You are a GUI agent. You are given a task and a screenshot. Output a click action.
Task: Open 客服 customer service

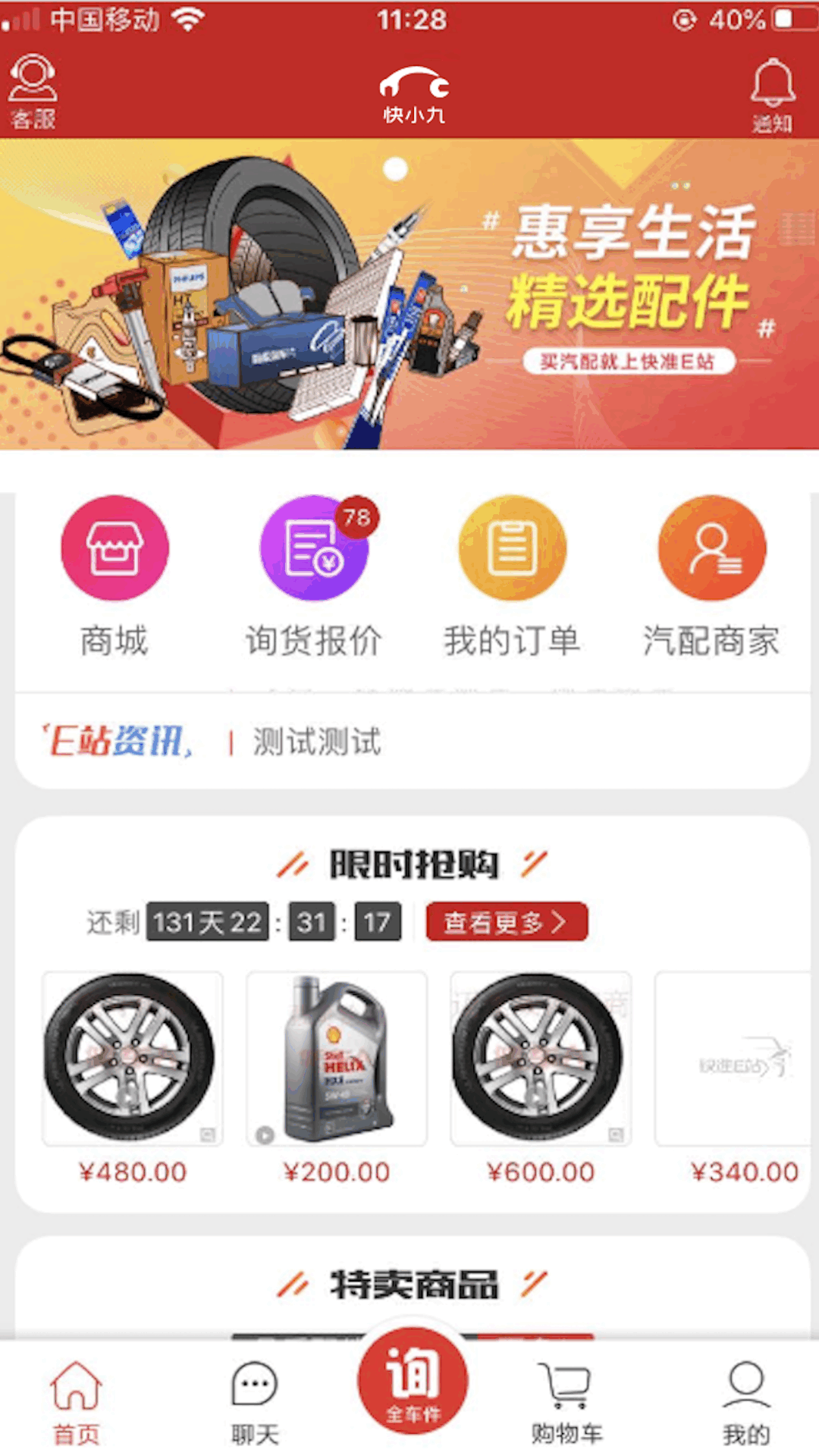(33, 91)
